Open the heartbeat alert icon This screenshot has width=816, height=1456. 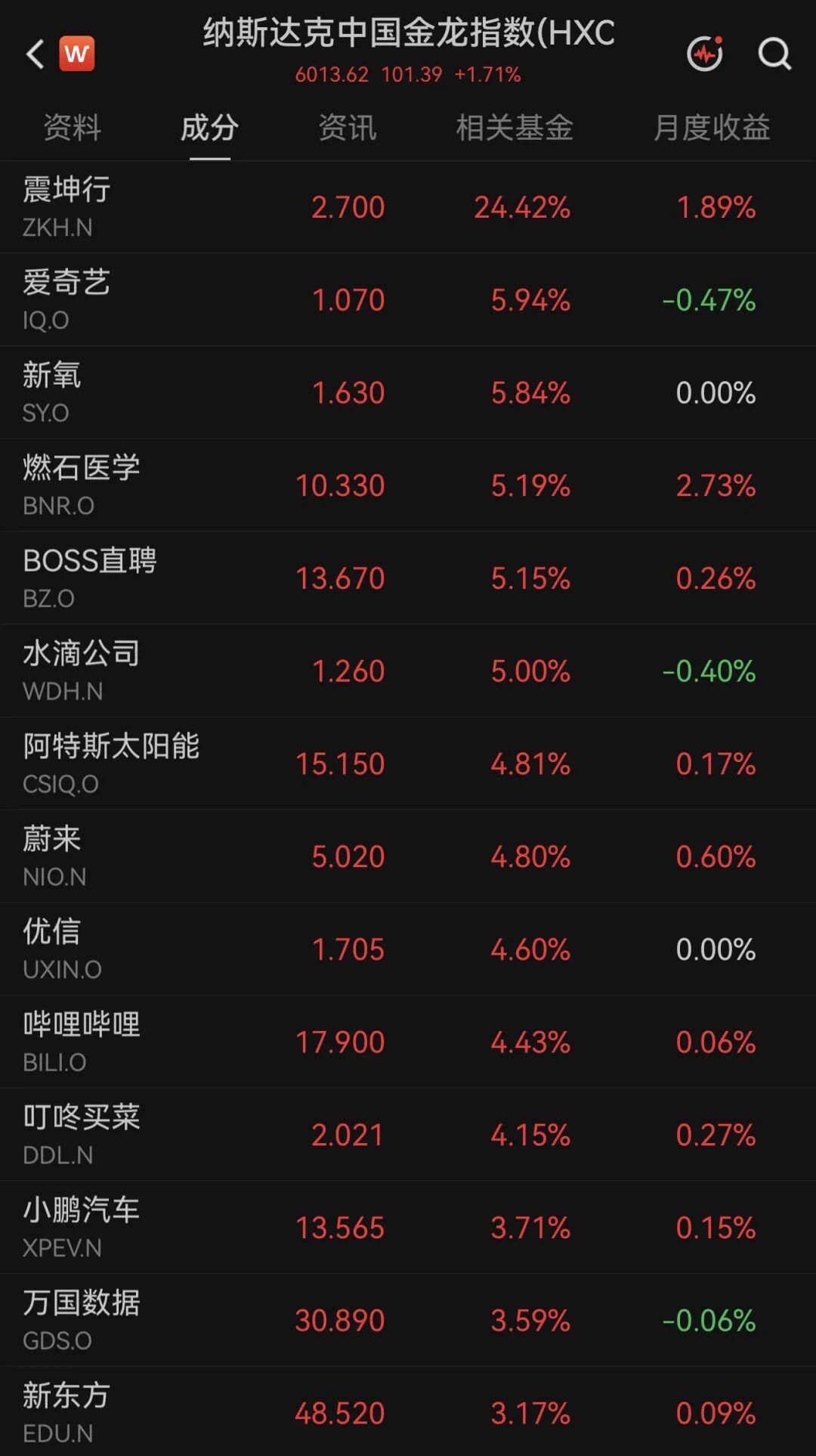[x=704, y=54]
